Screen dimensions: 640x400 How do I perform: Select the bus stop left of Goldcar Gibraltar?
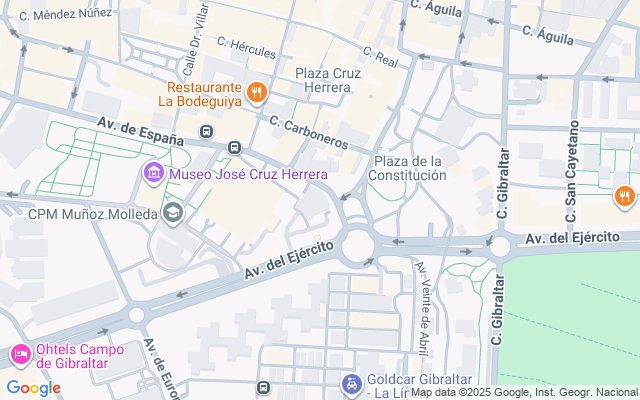264,387
